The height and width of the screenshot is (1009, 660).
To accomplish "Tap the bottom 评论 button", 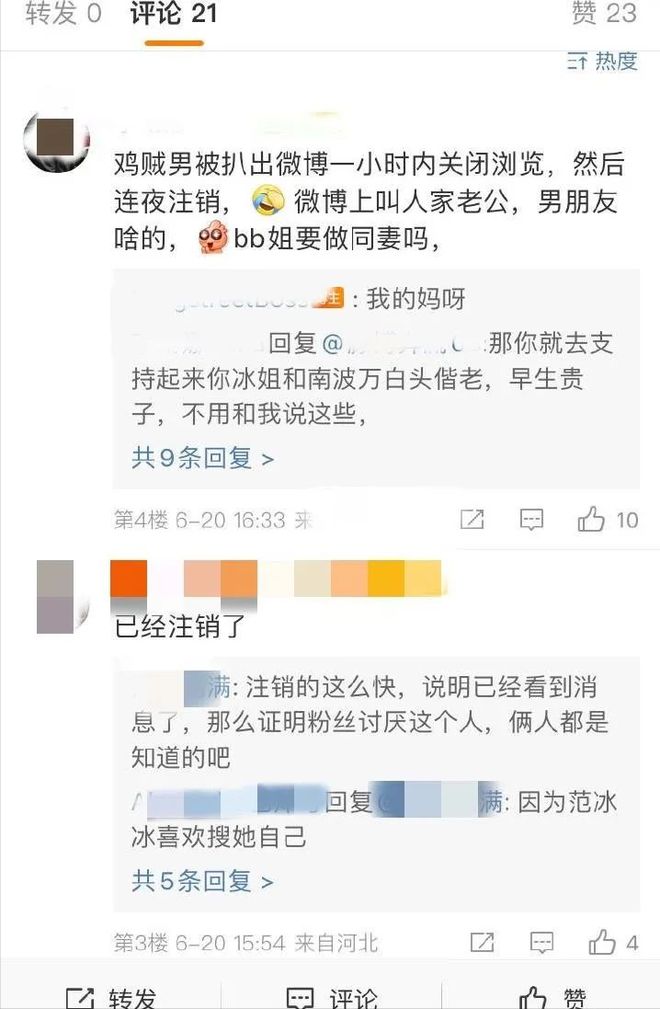I will pos(331,996).
